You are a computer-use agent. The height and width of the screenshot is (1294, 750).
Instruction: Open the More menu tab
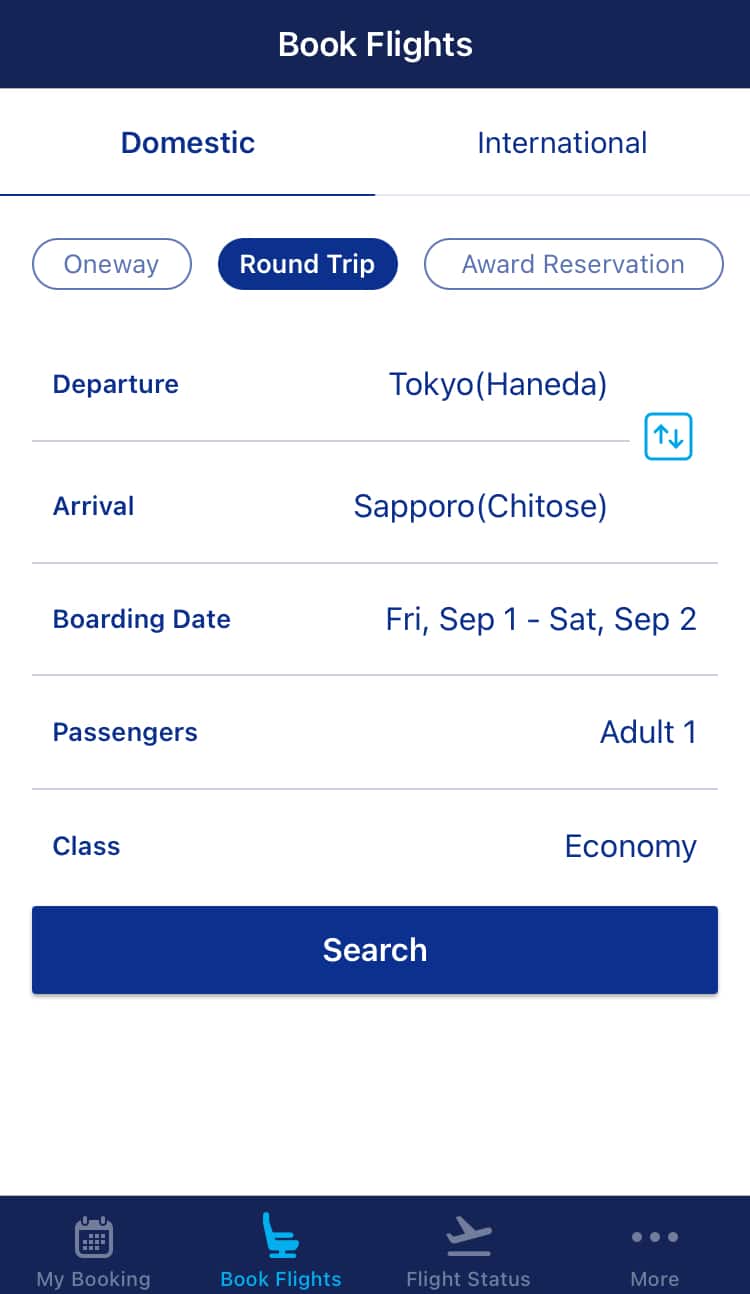click(x=655, y=1250)
